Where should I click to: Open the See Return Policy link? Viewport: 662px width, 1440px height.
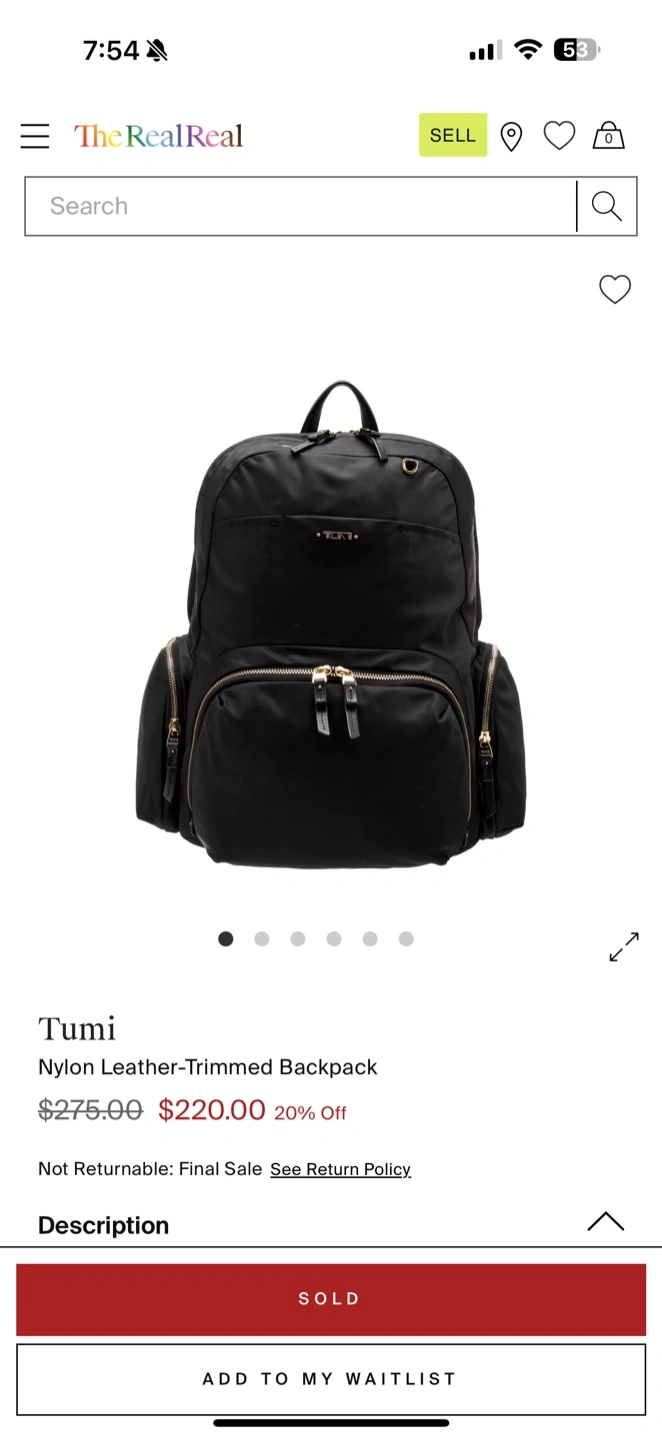pyautogui.click(x=340, y=1169)
